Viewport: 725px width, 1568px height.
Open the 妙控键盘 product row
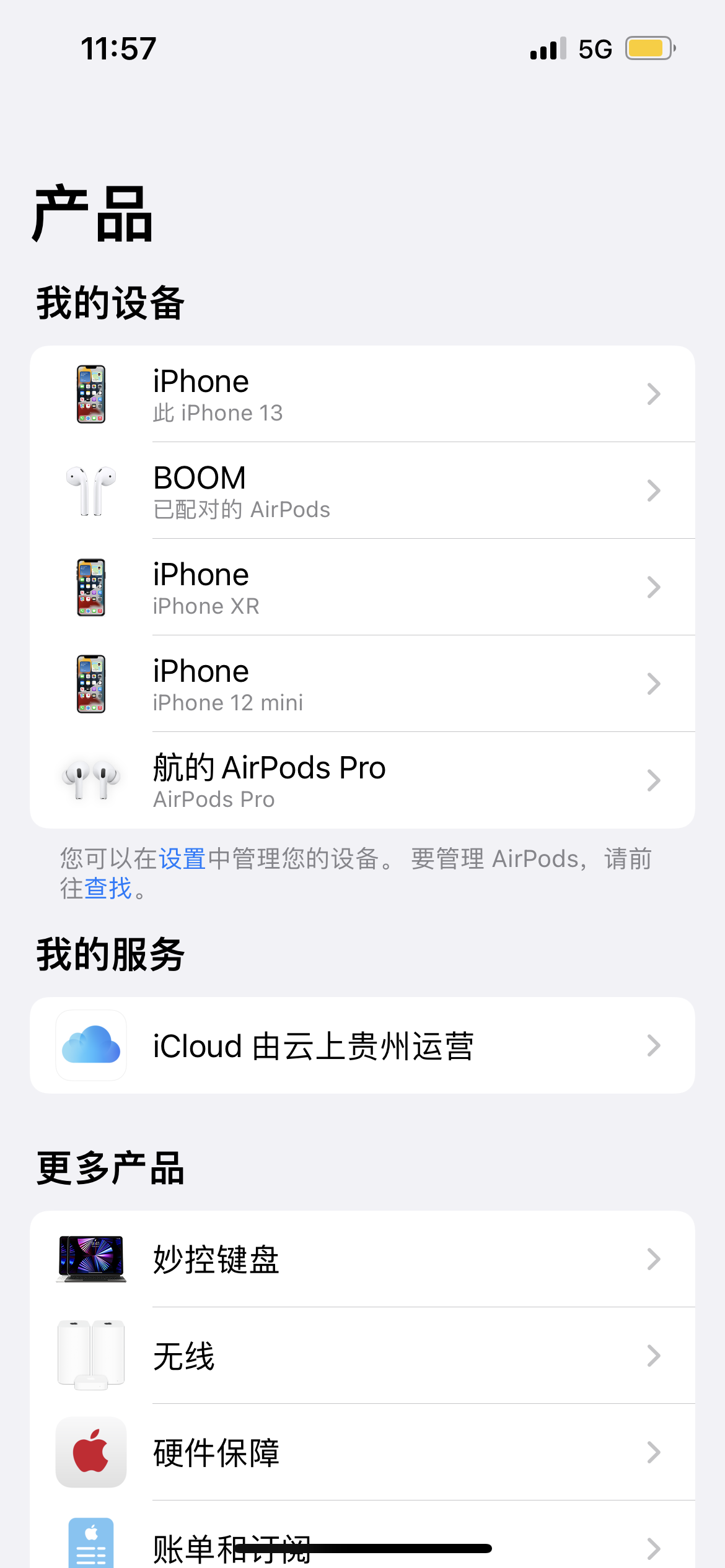tap(362, 1260)
